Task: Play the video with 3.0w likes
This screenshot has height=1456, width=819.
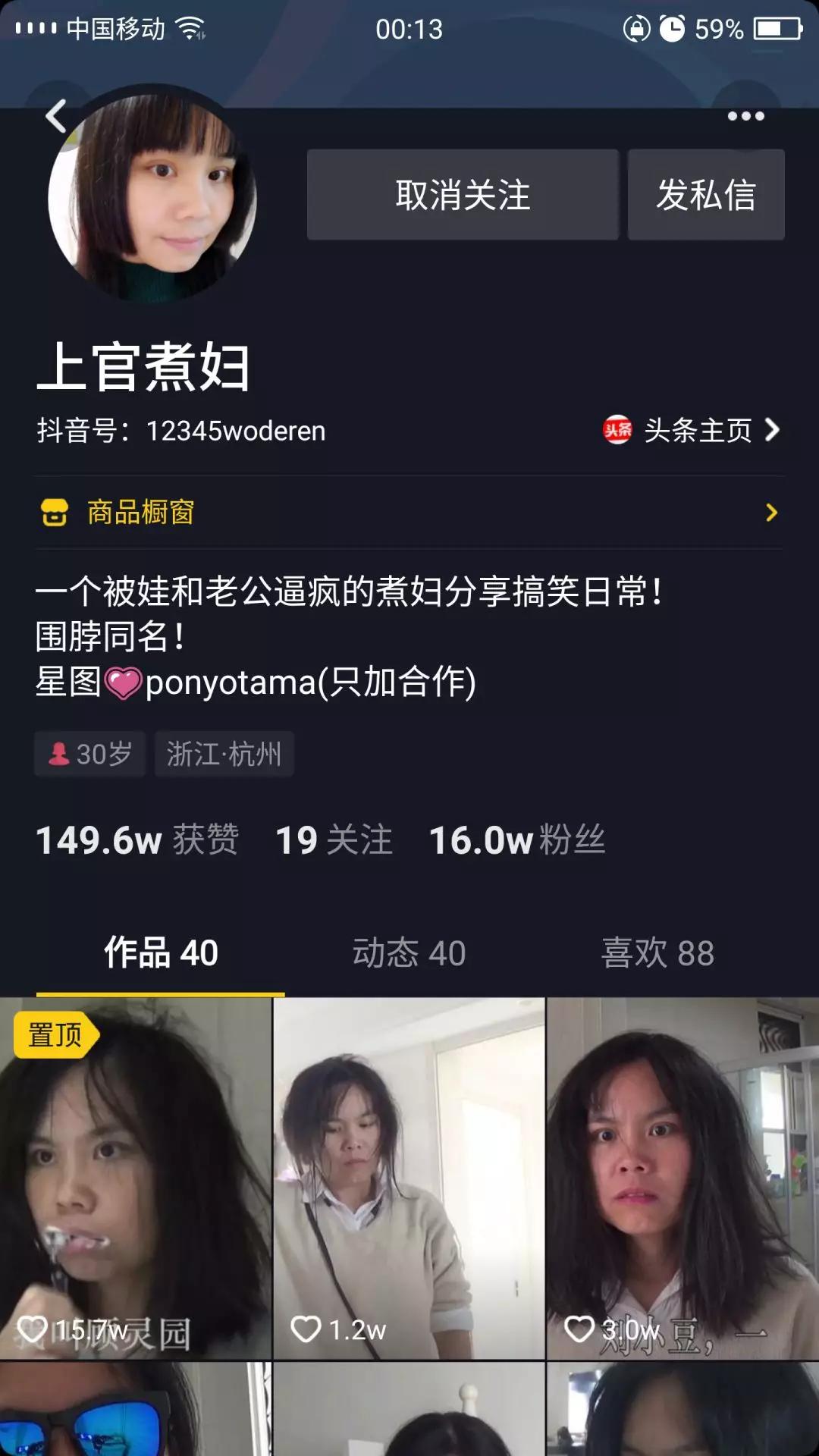Action: 682,1178
